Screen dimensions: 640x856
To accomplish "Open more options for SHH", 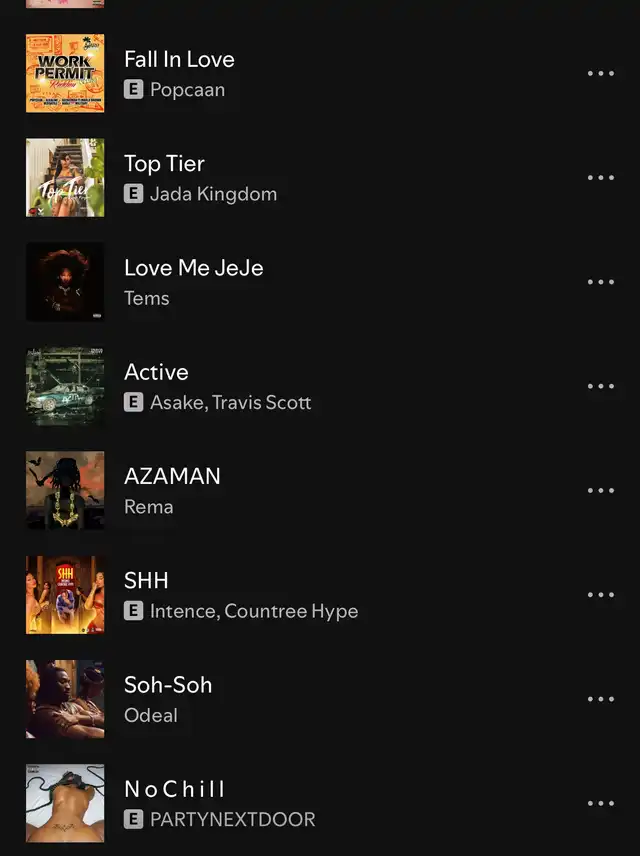I will pos(600,595).
